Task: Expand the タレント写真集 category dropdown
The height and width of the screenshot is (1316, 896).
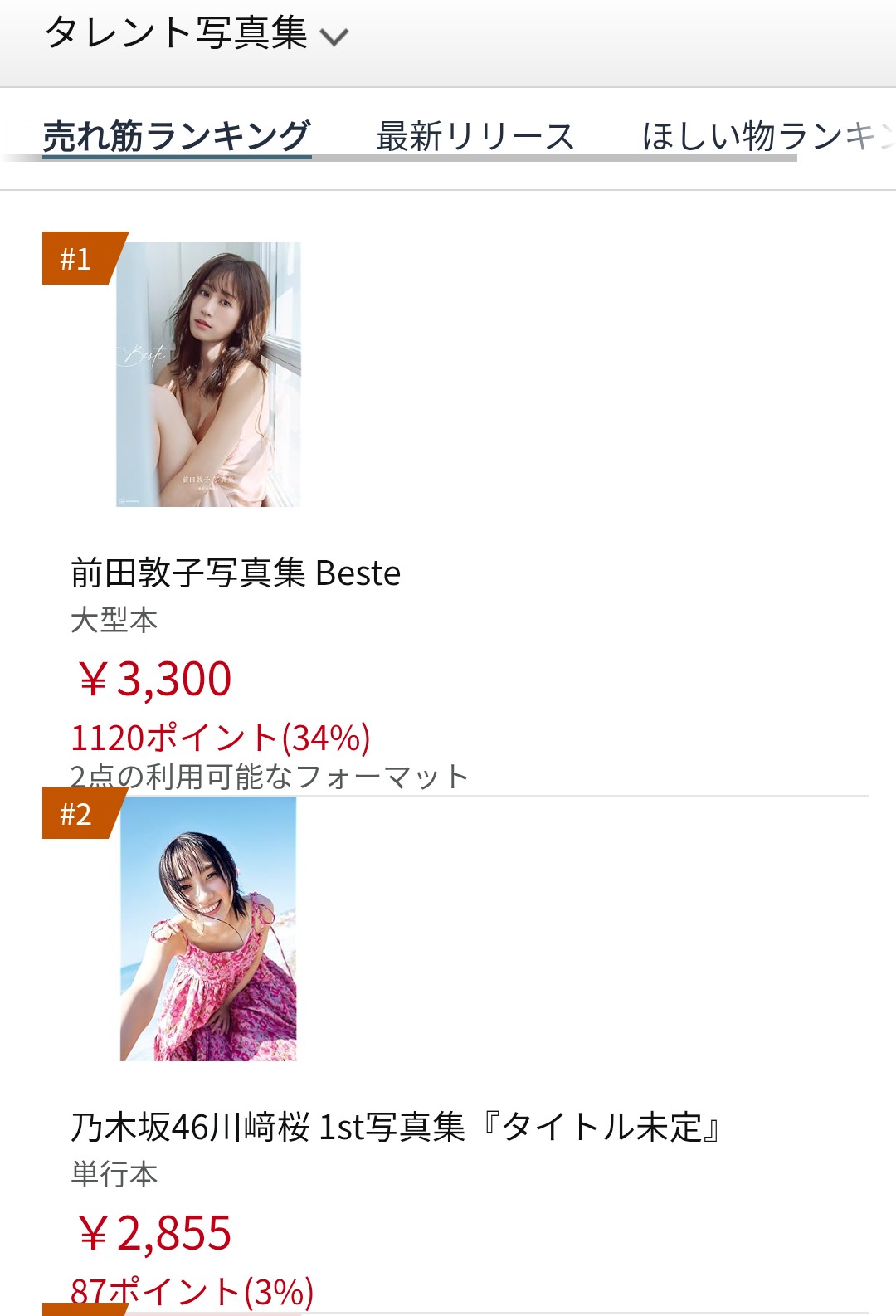Action: (x=196, y=35)
